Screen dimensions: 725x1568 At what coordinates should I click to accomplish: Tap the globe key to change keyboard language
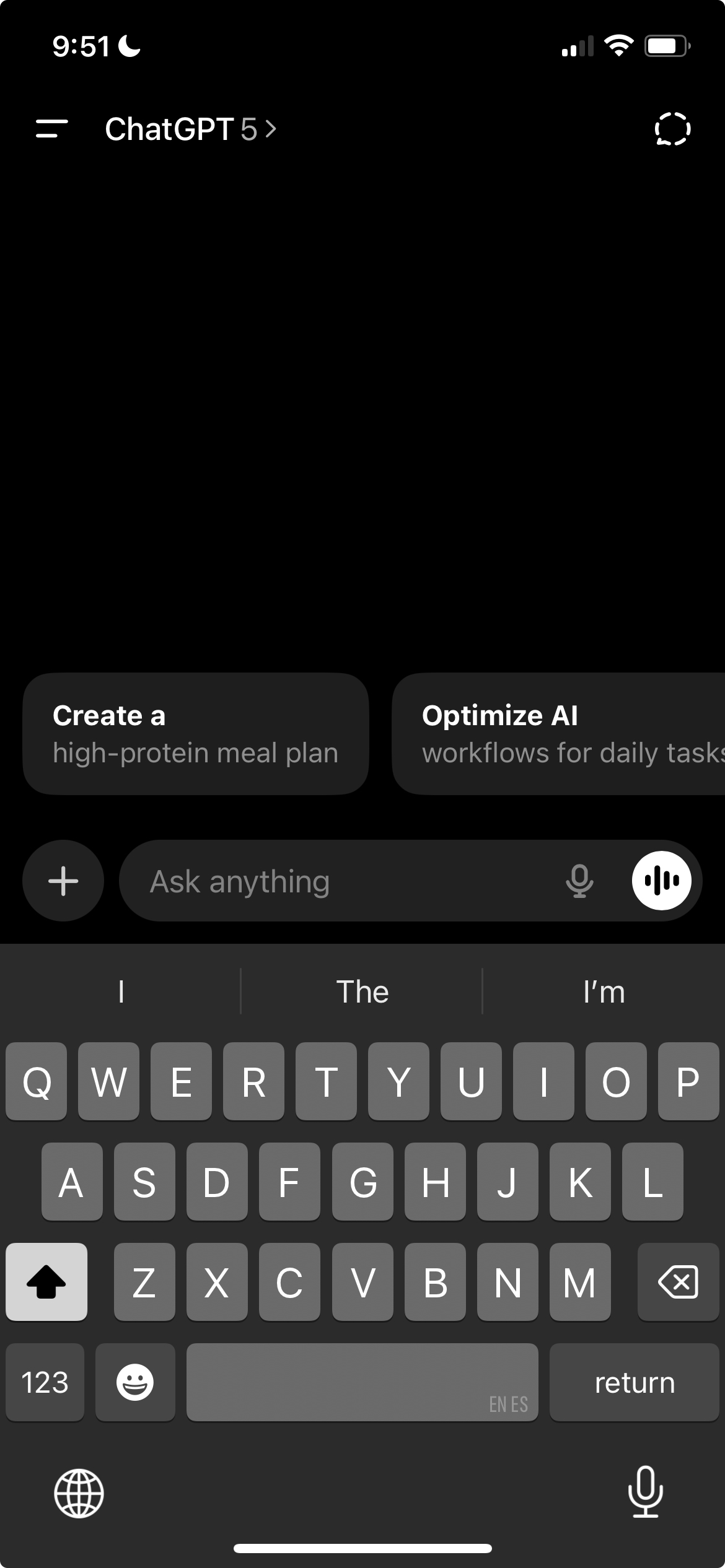pyautogui.click(x=79, y=1493)
